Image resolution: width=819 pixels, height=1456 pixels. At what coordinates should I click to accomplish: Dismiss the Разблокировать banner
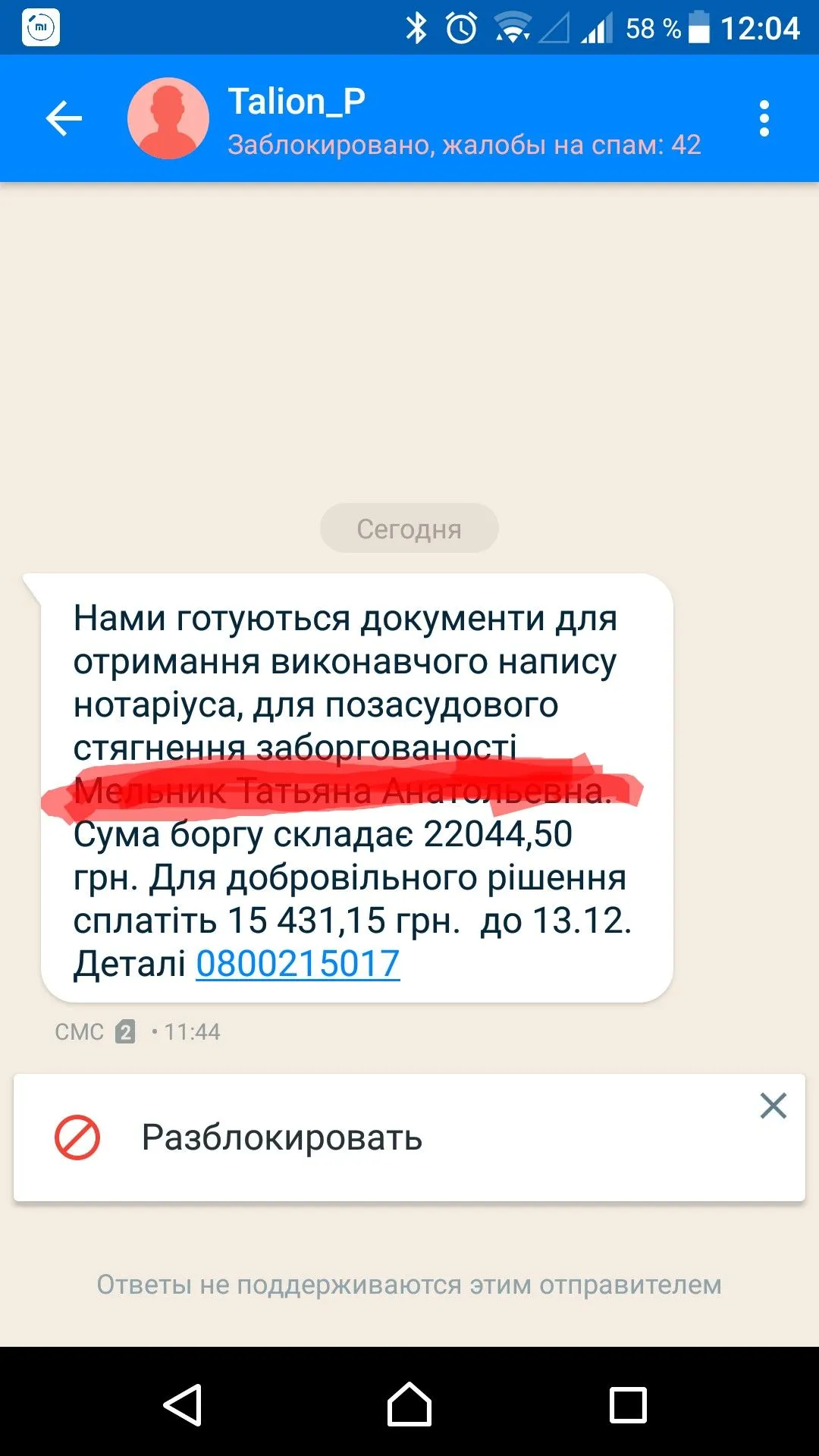773,1106
